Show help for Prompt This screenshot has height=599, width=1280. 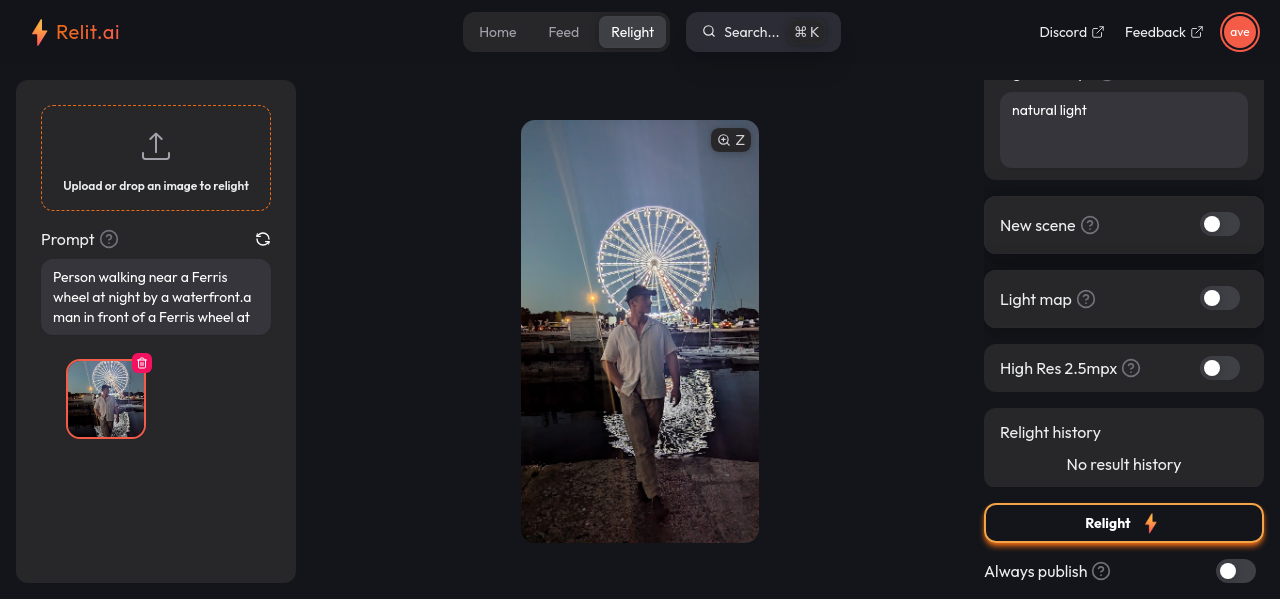click(110, 239)
